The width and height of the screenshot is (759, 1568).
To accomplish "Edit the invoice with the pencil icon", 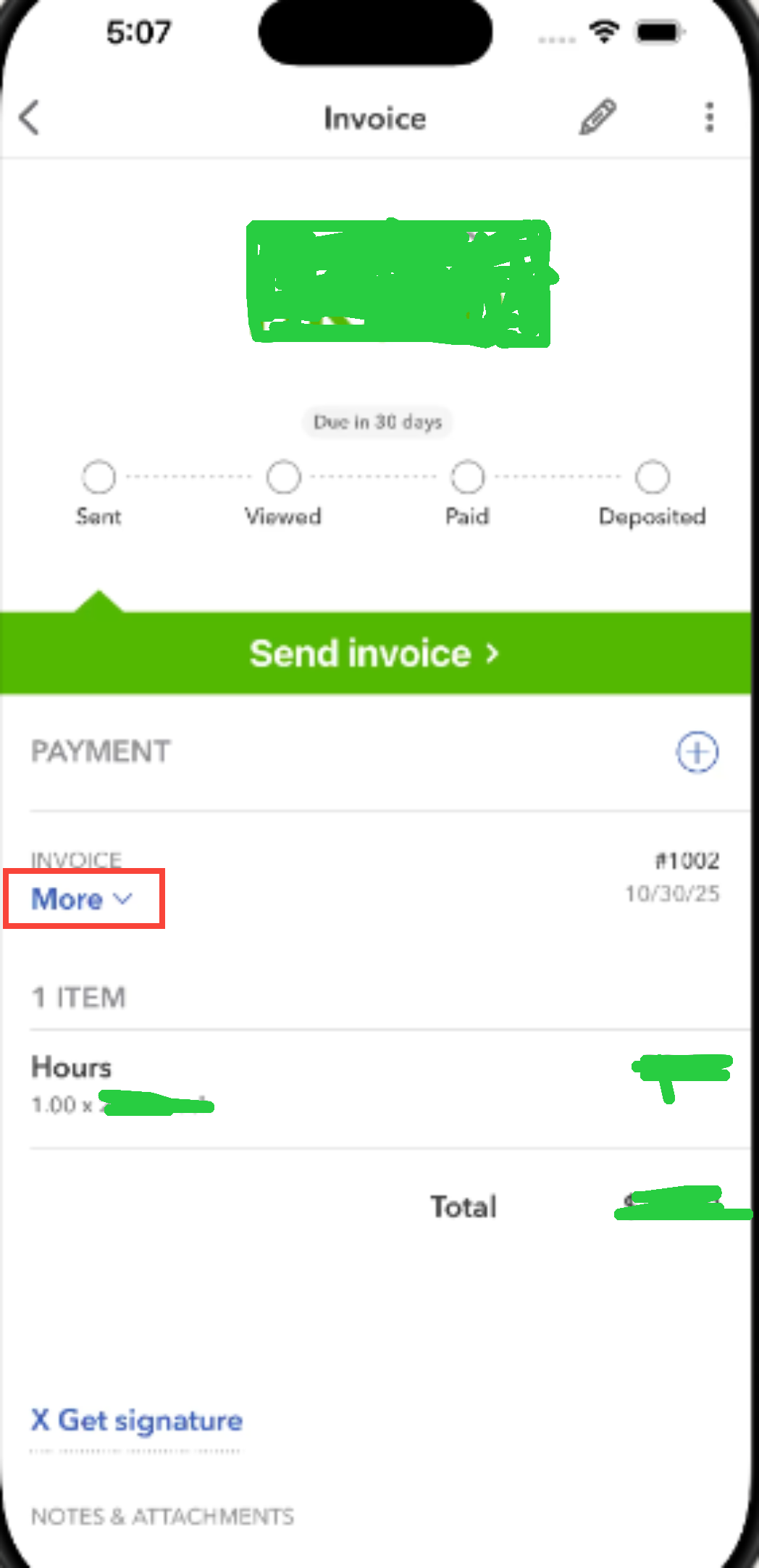I will [597, 117].
